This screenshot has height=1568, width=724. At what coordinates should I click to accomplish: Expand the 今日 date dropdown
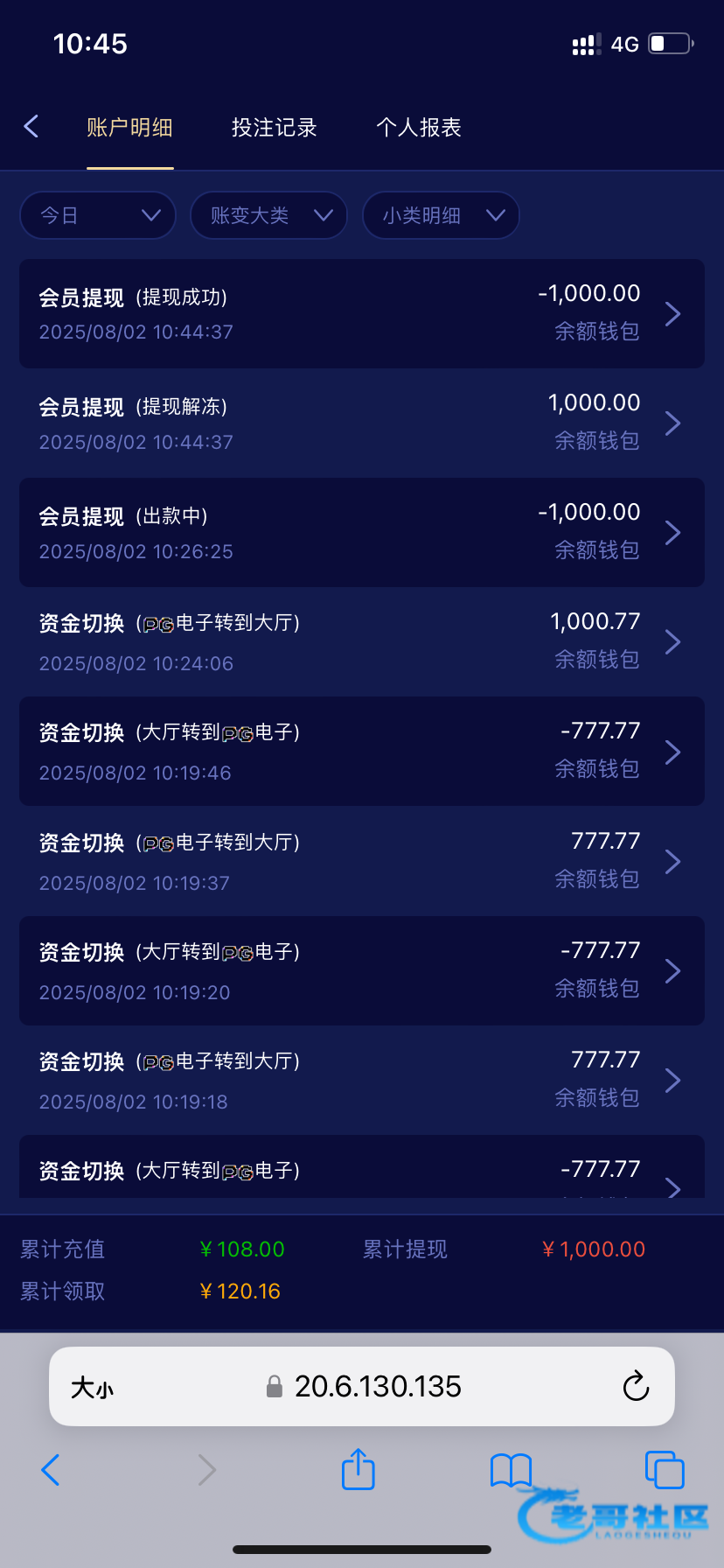click(98, 215)
